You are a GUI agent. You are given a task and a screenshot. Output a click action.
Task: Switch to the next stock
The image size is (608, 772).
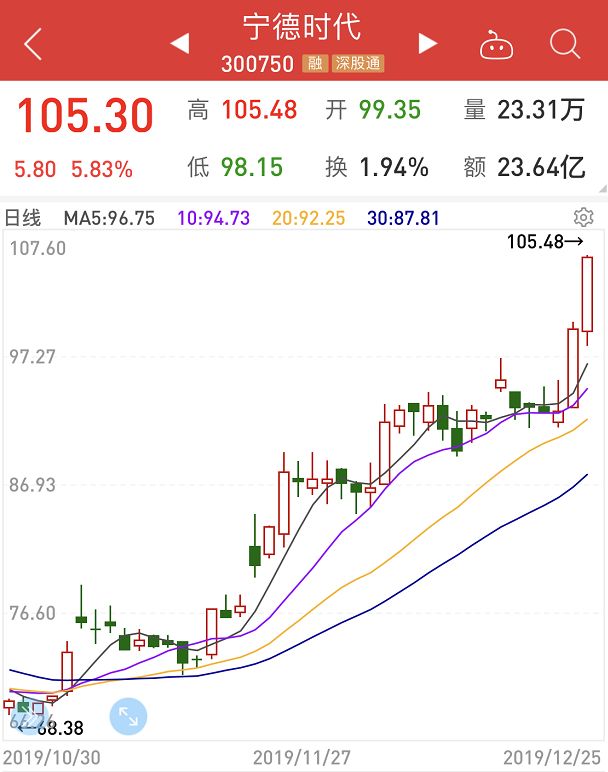(428, 43)
